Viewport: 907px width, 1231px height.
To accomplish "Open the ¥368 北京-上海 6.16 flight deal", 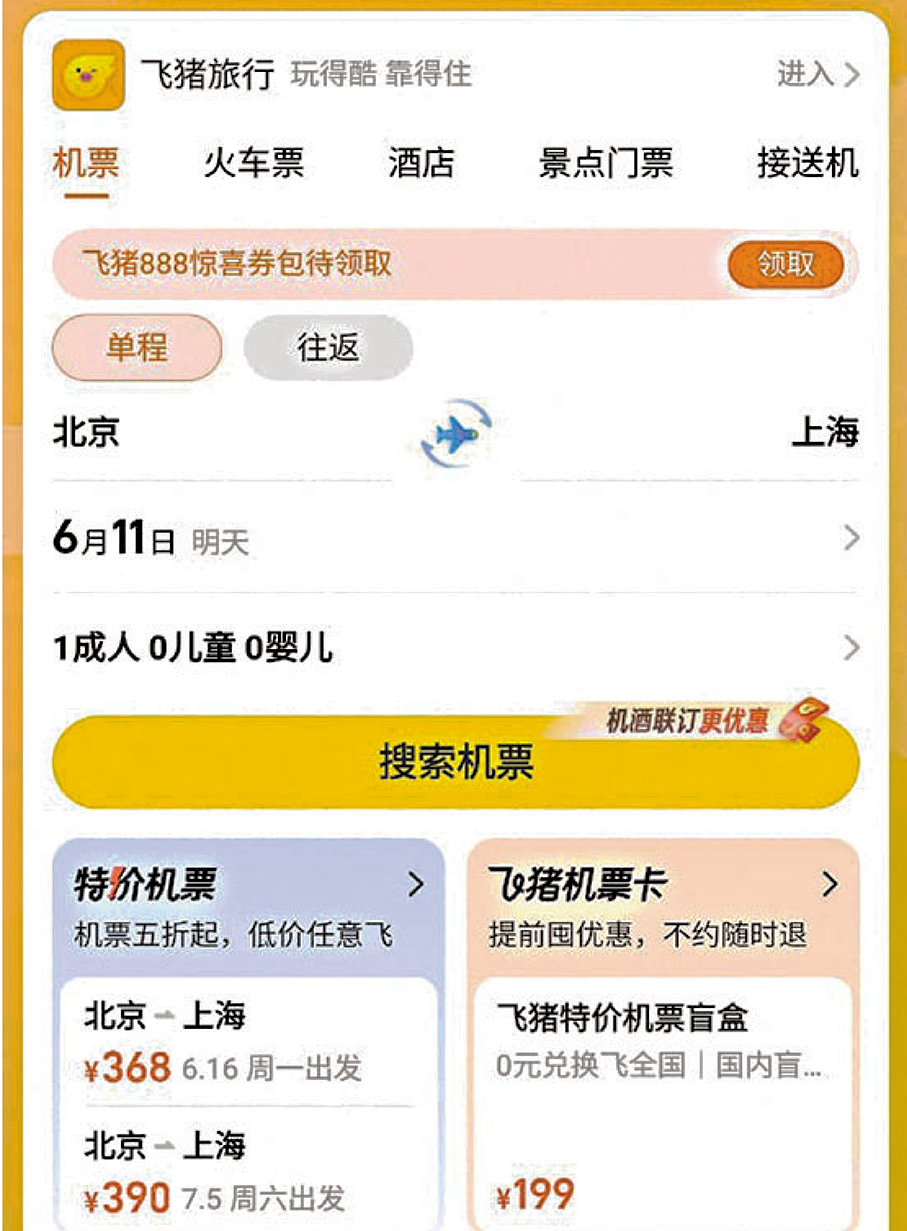I will pos(250,1041).
